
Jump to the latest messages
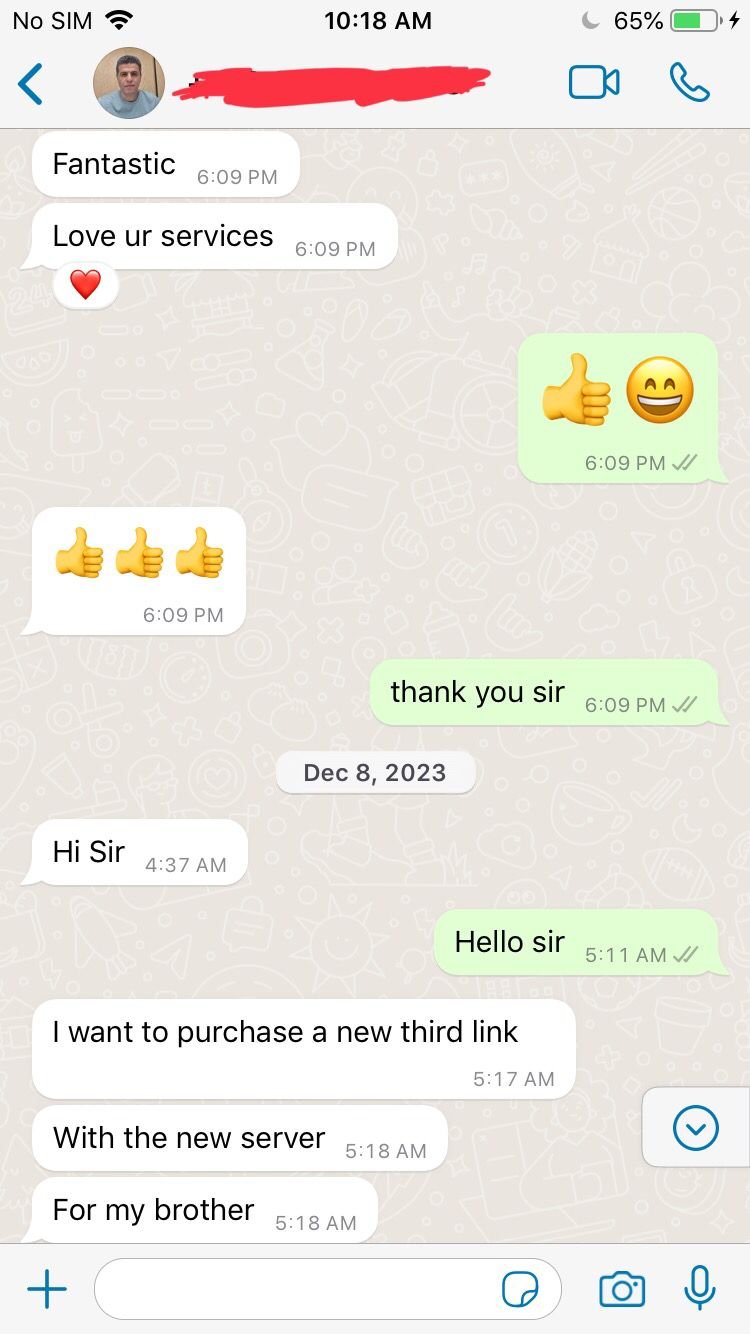coord(696,1129)
